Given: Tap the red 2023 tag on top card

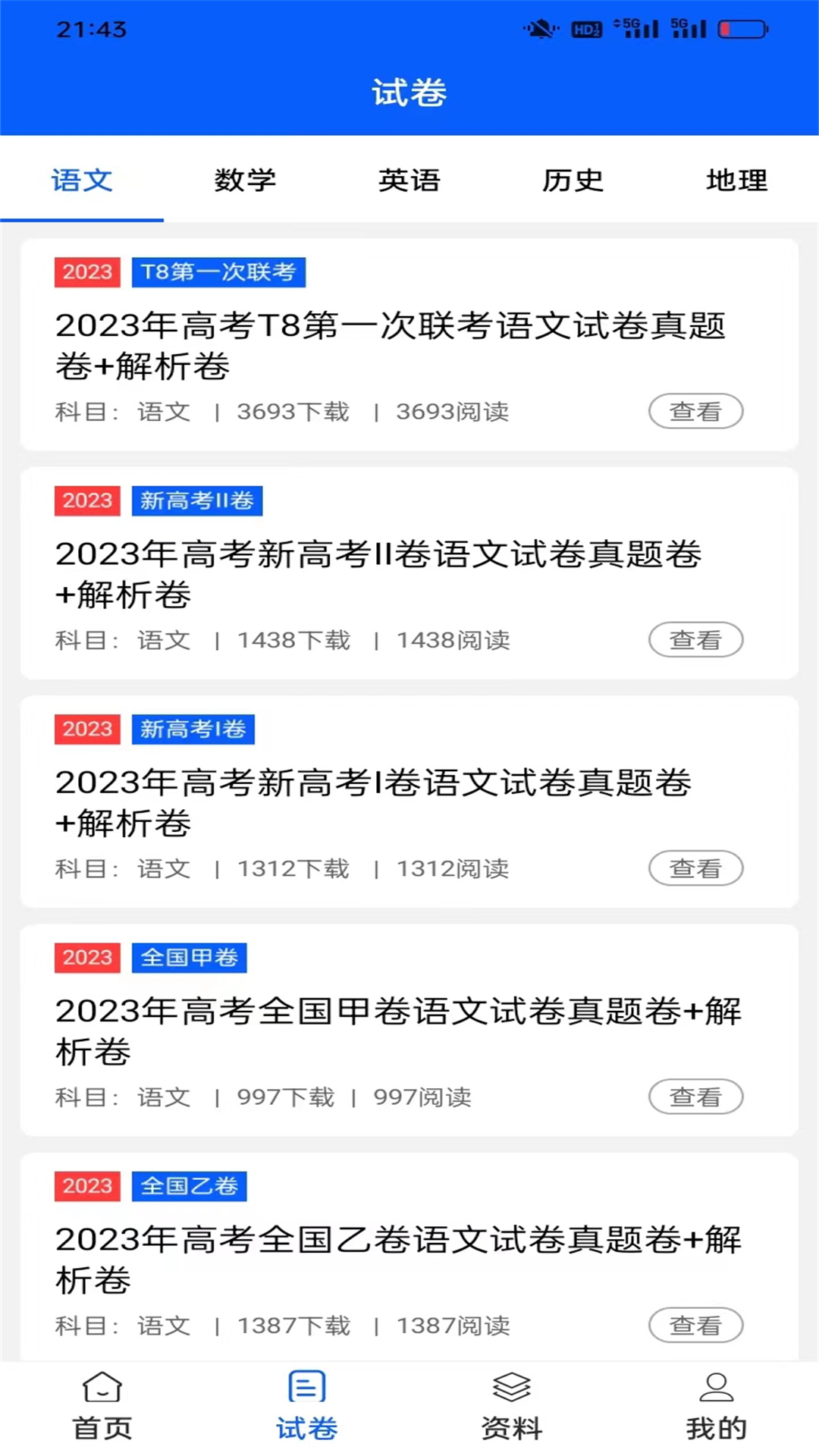Looking at the screenshot, I should pos(86,272).
